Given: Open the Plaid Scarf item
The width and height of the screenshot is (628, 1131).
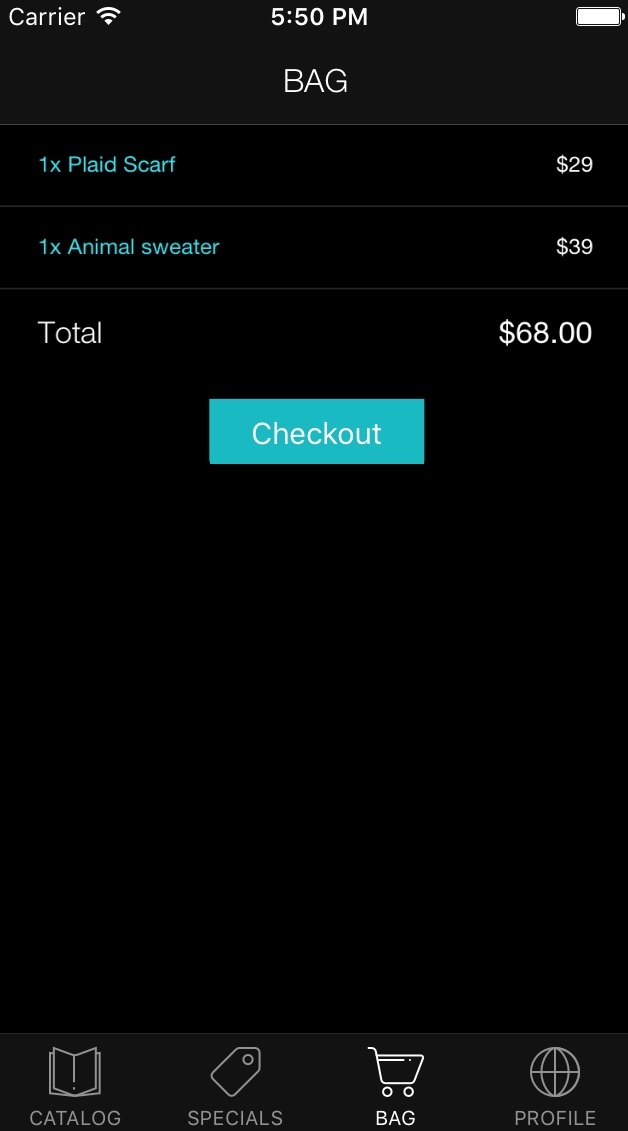Looking at the screenshot, I should pyautogui.click(x=314, y=165).
